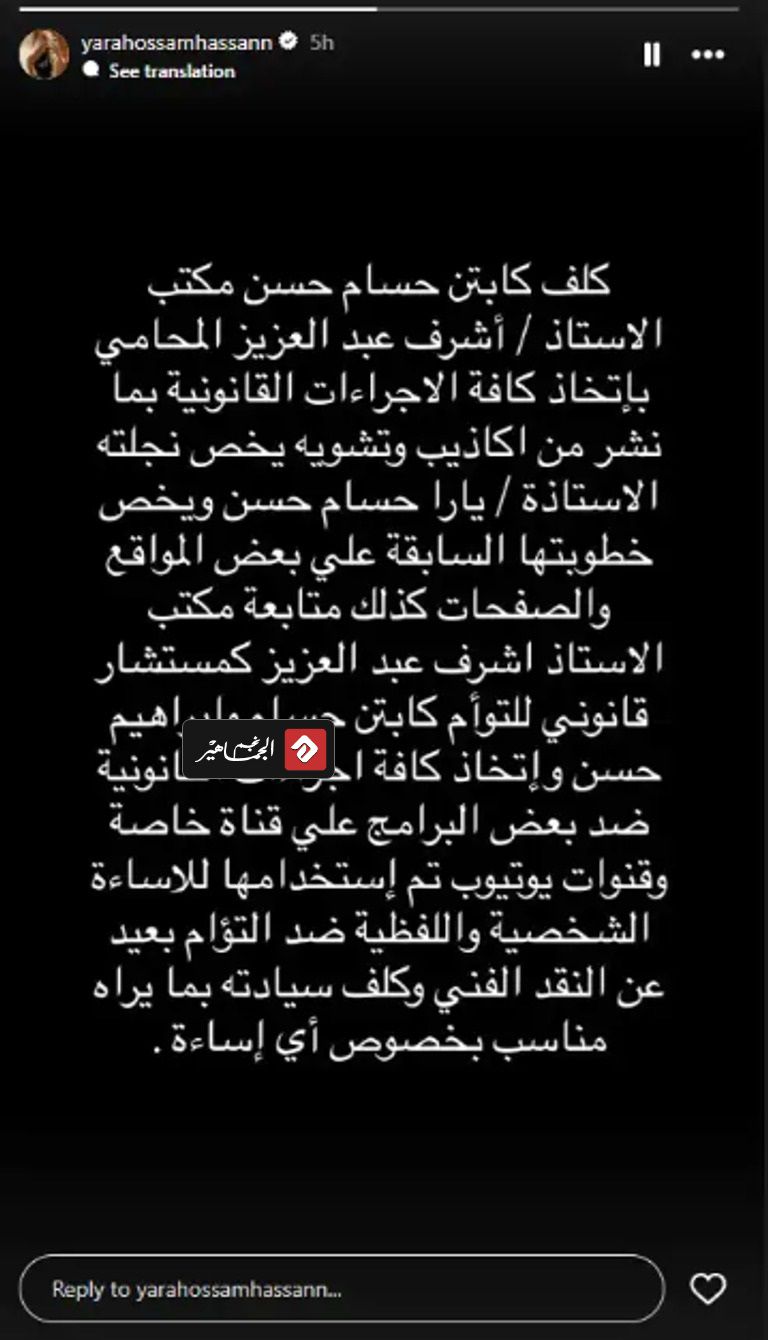Like this story with the heart
The width and height of the screenshot is (768, 1340).
point(708,1289)
